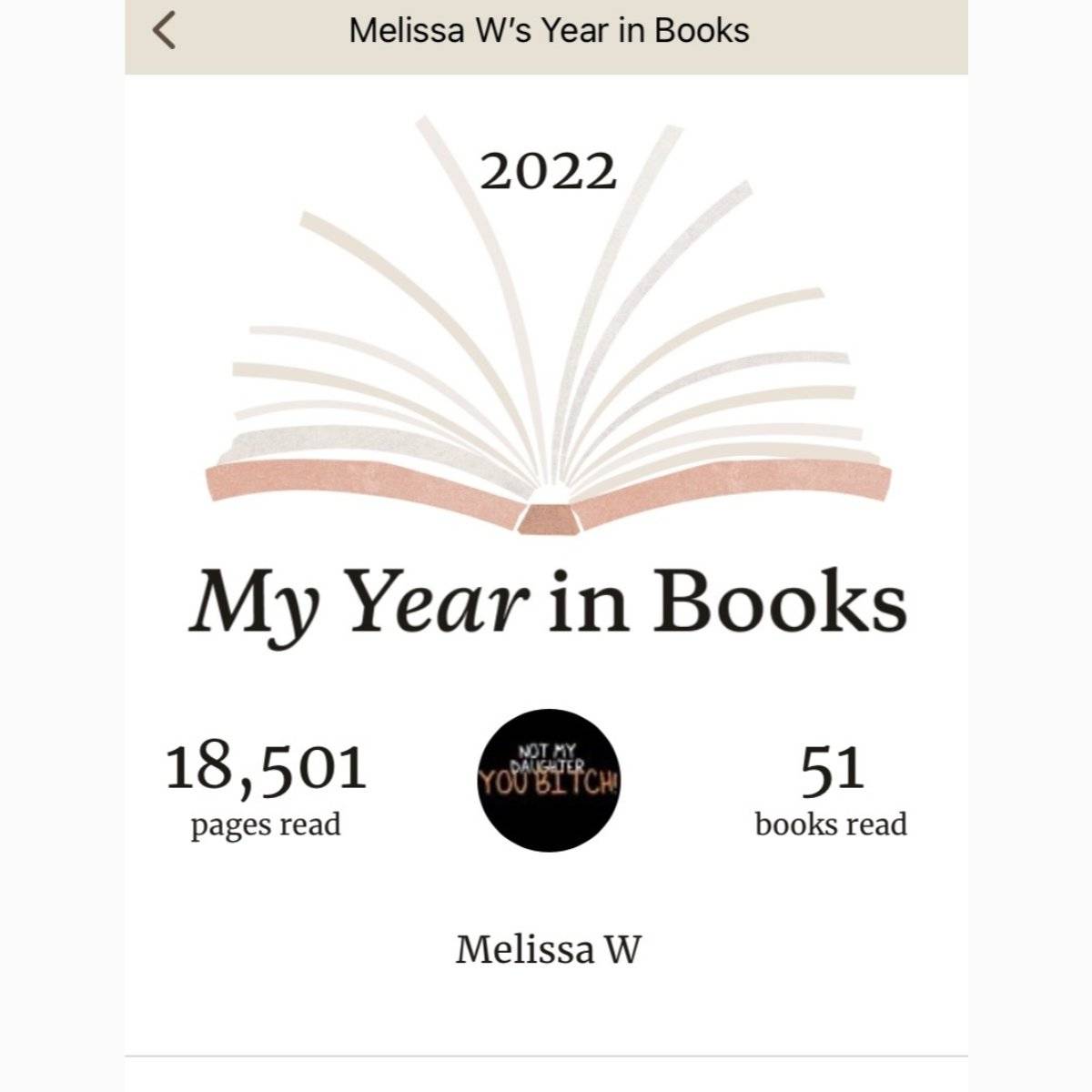This screenshot has width=1092, height=1092.
Task: Go back from Year in Books
Action: (164, 31)
